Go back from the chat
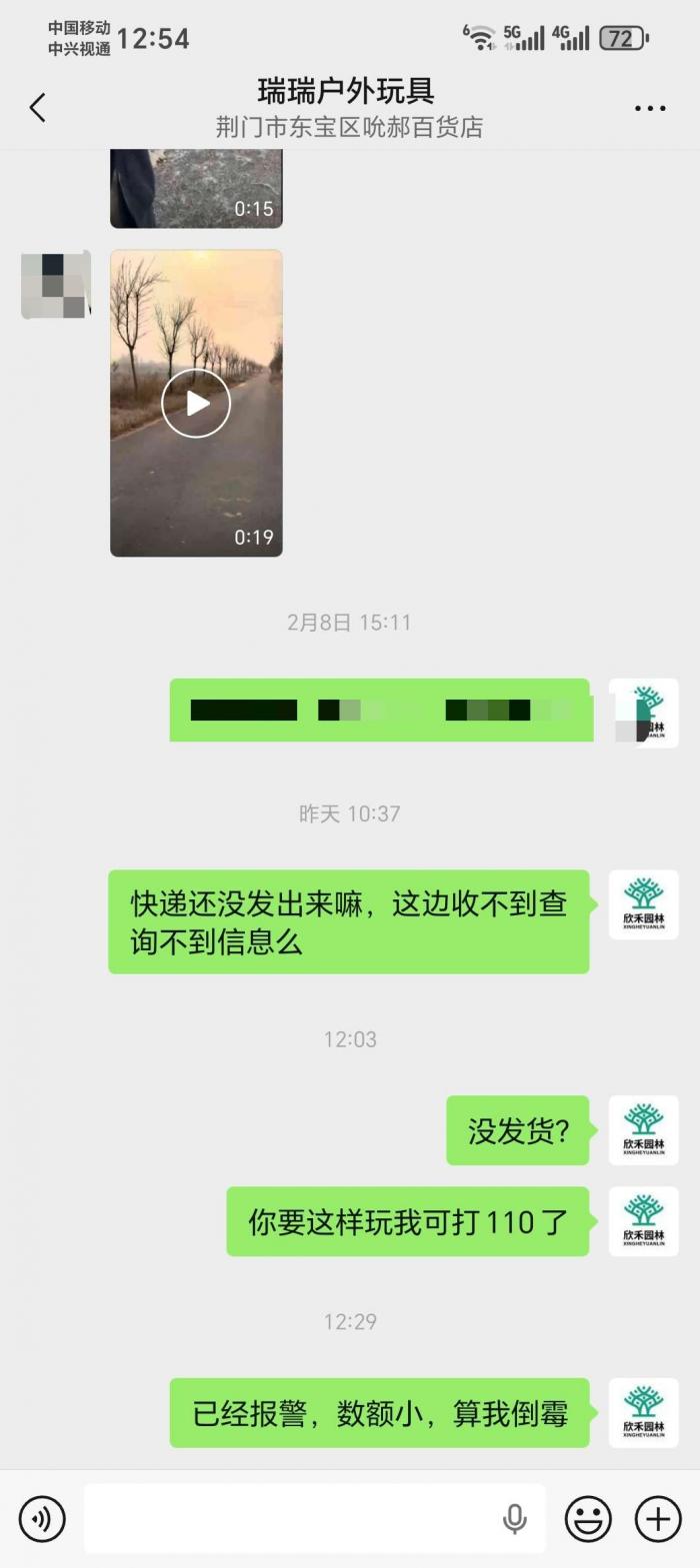700x1568 pixels. 38,108
